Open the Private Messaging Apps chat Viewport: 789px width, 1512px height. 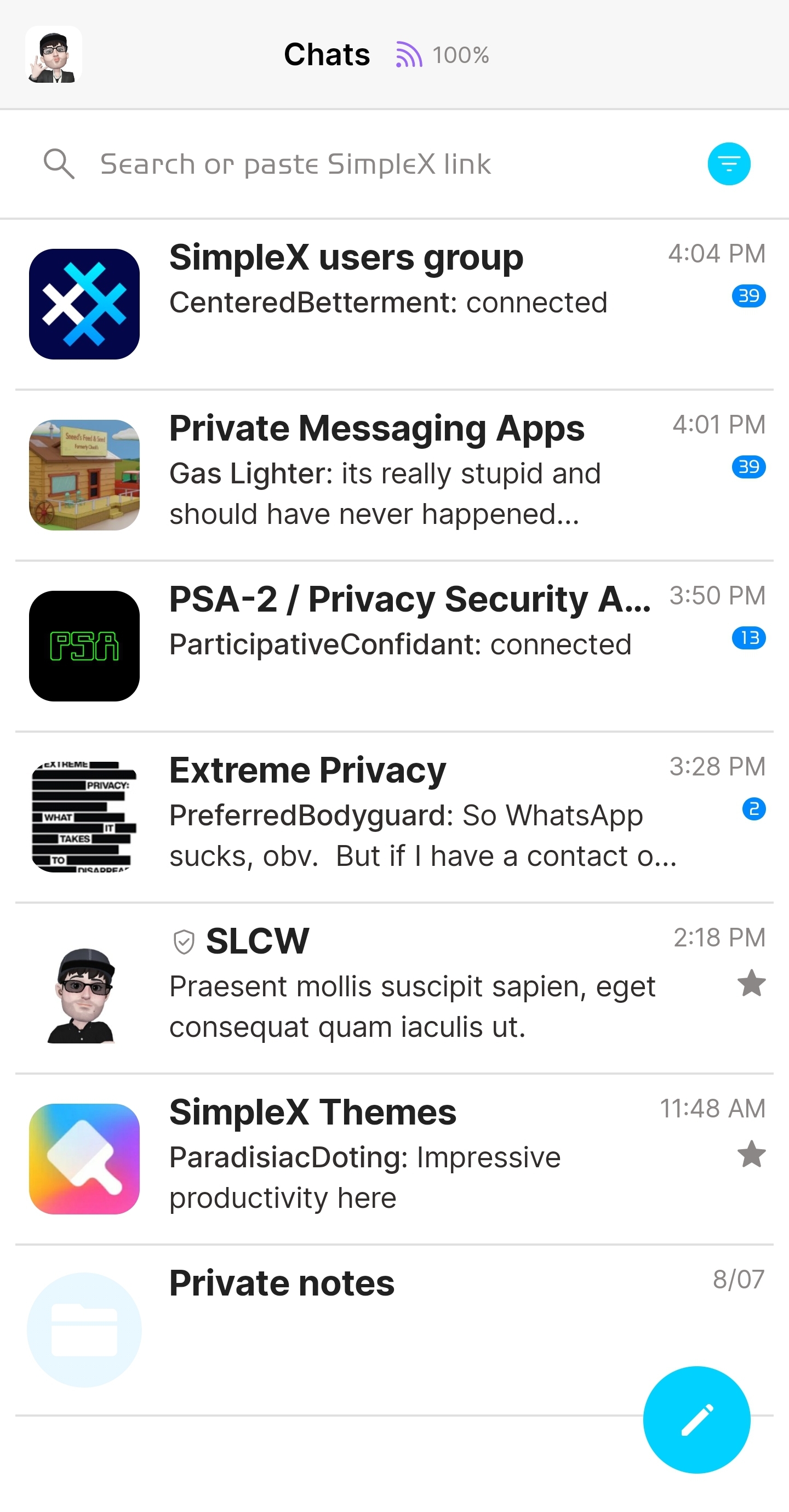pos(387,474)
